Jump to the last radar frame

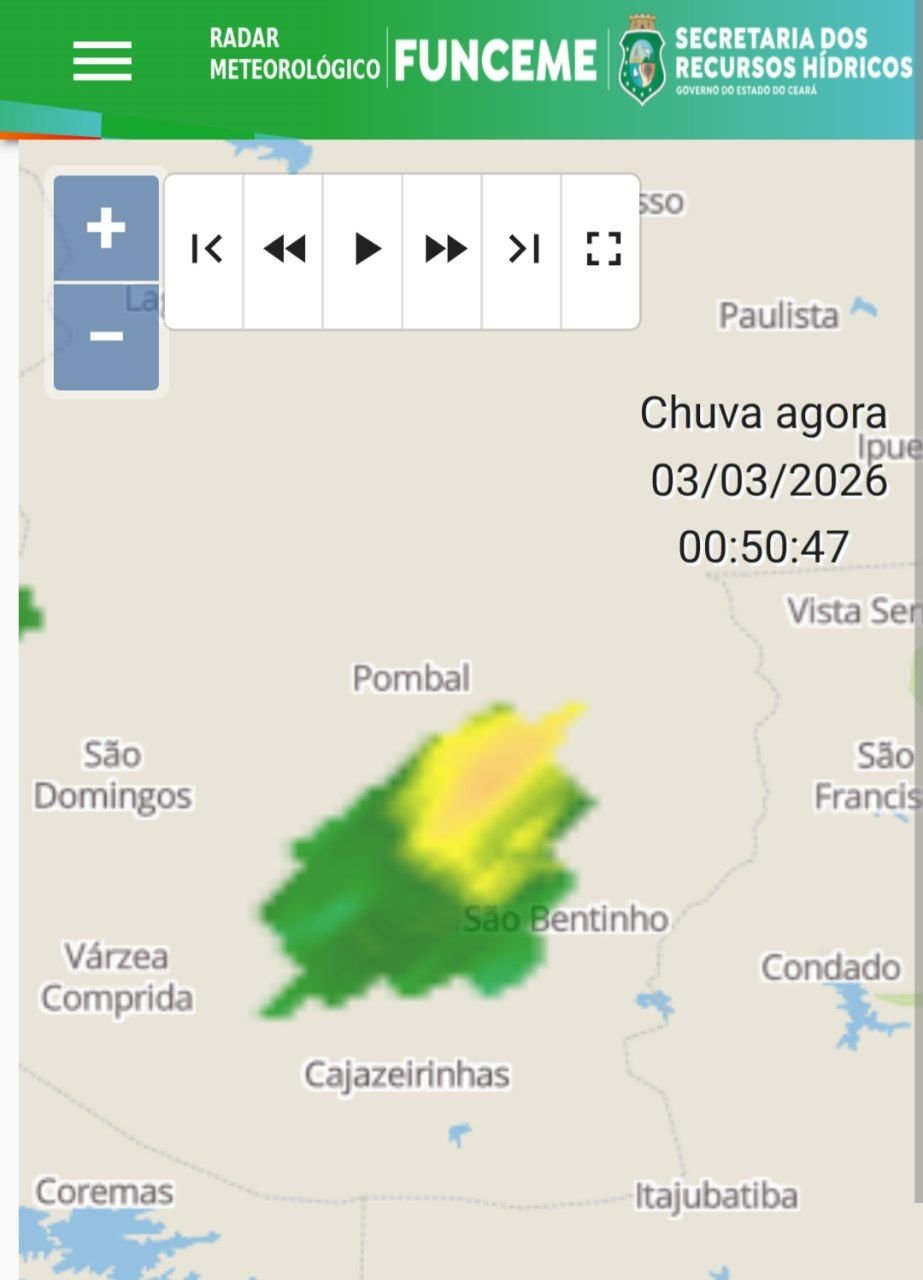[x=523, y=249]
